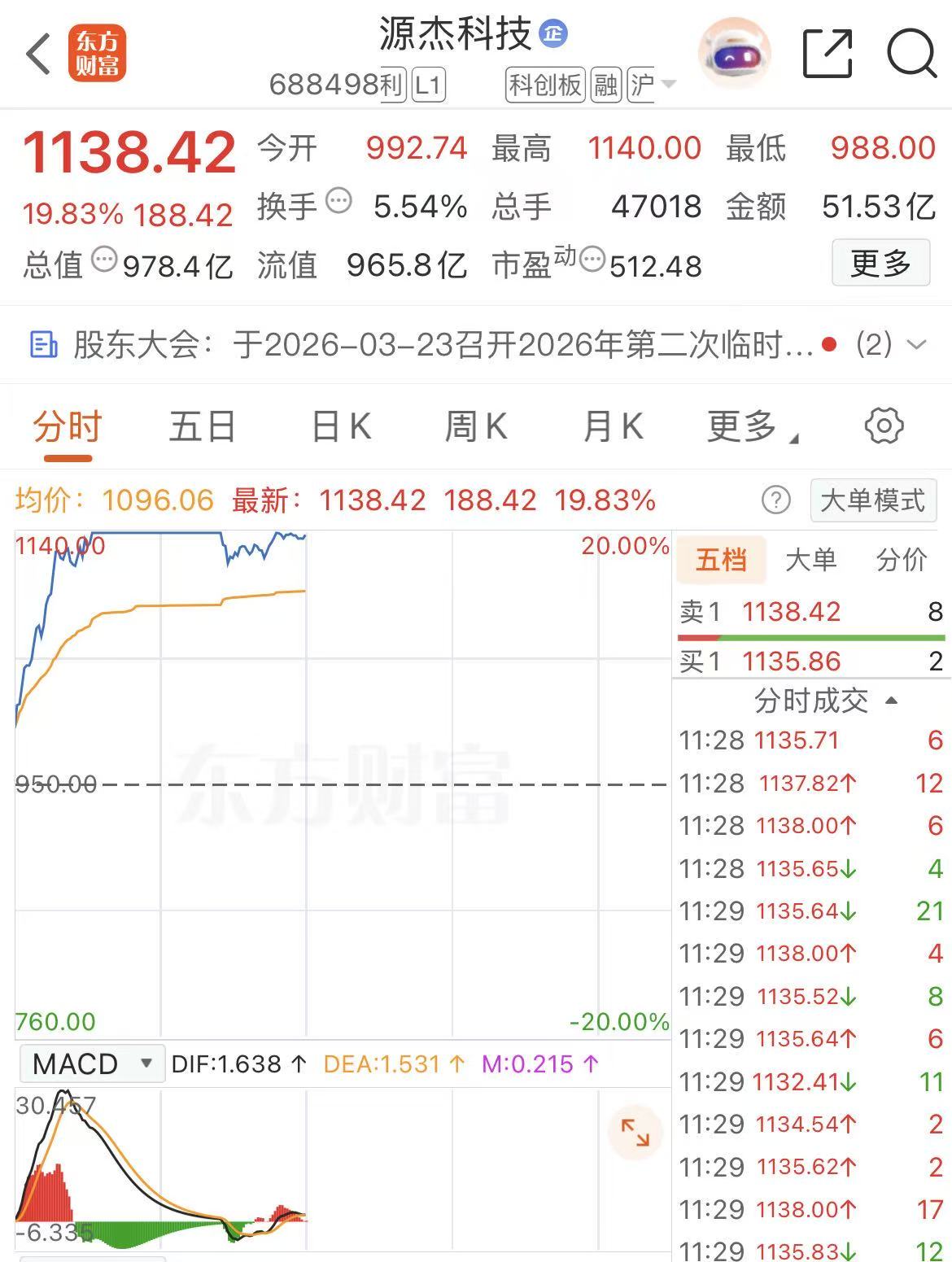Viewport: 952px width, 1262px height.
Task: Open chart settings gear
Action: point(884,426)
